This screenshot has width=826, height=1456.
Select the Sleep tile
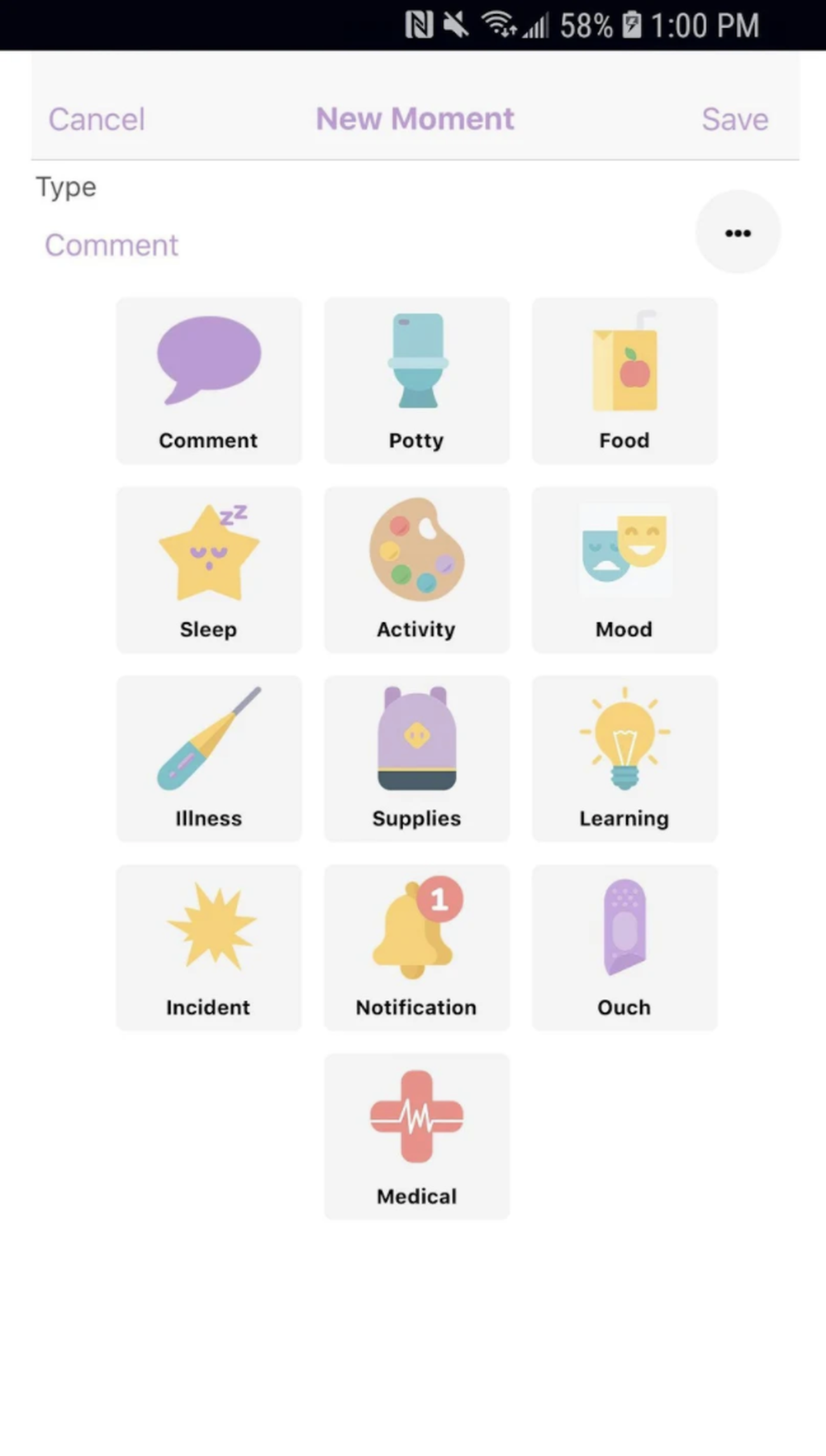pos(209,570)
